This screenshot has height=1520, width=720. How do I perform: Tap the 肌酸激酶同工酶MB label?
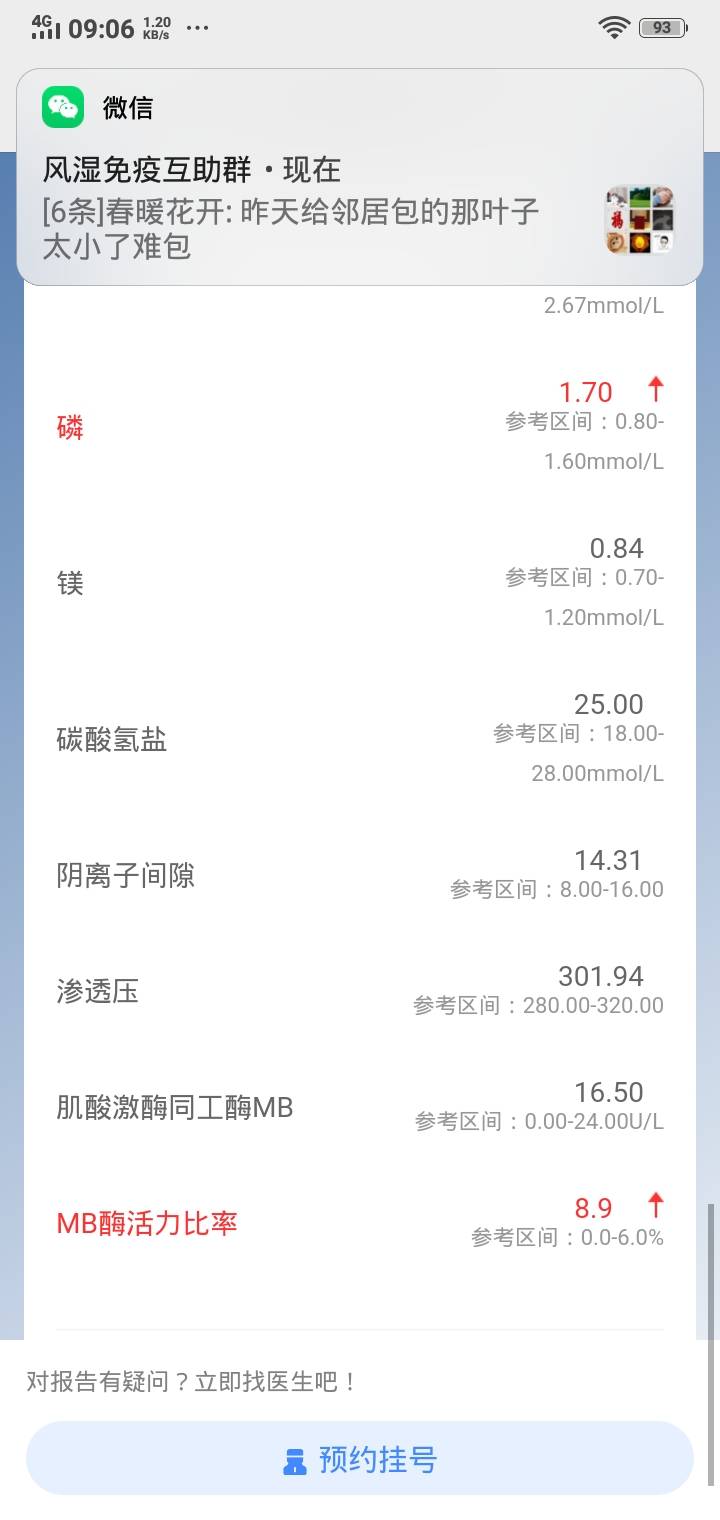(174, 1108)
